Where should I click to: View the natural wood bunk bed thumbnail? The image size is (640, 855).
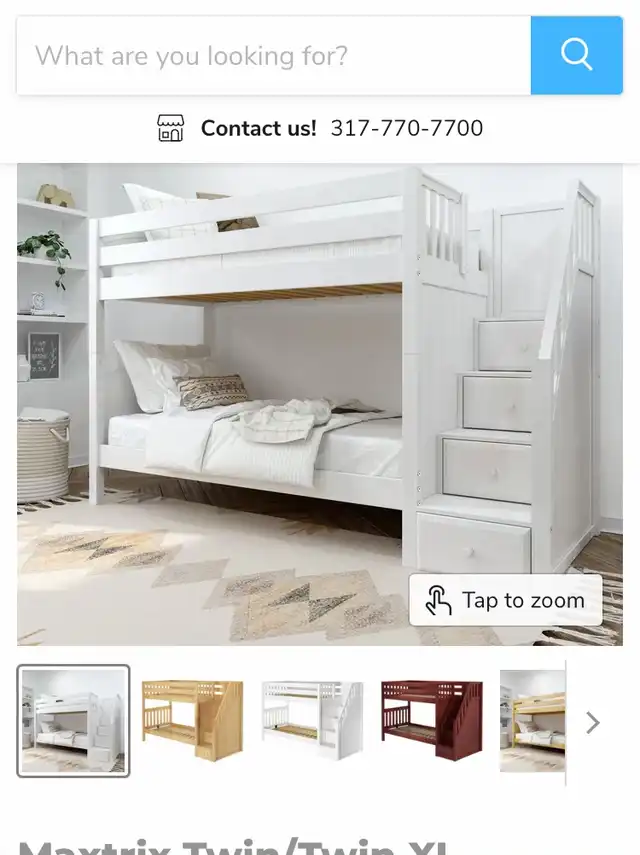[193, 721]
